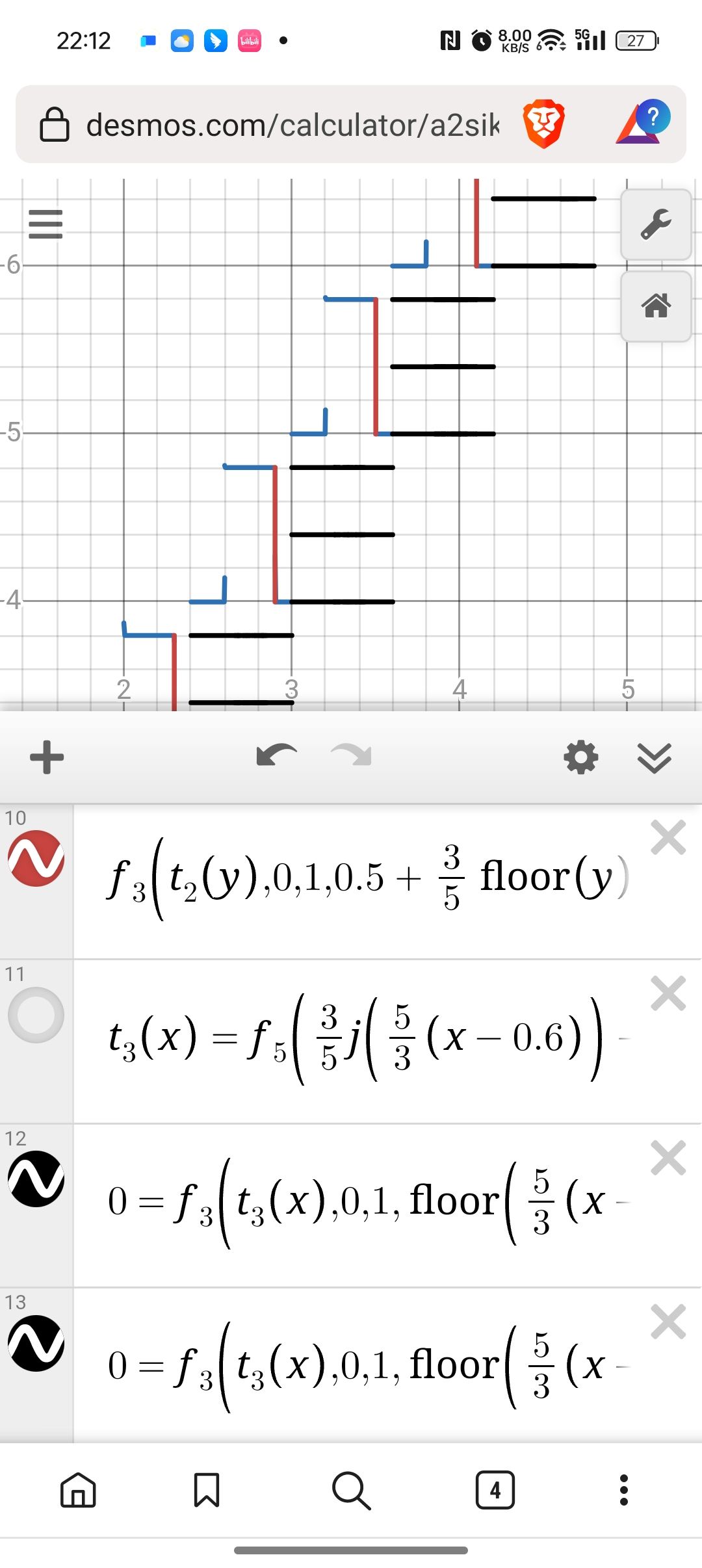Delete expression 10
Viewport: 702px width, 1568px height.
coord(668,837)
